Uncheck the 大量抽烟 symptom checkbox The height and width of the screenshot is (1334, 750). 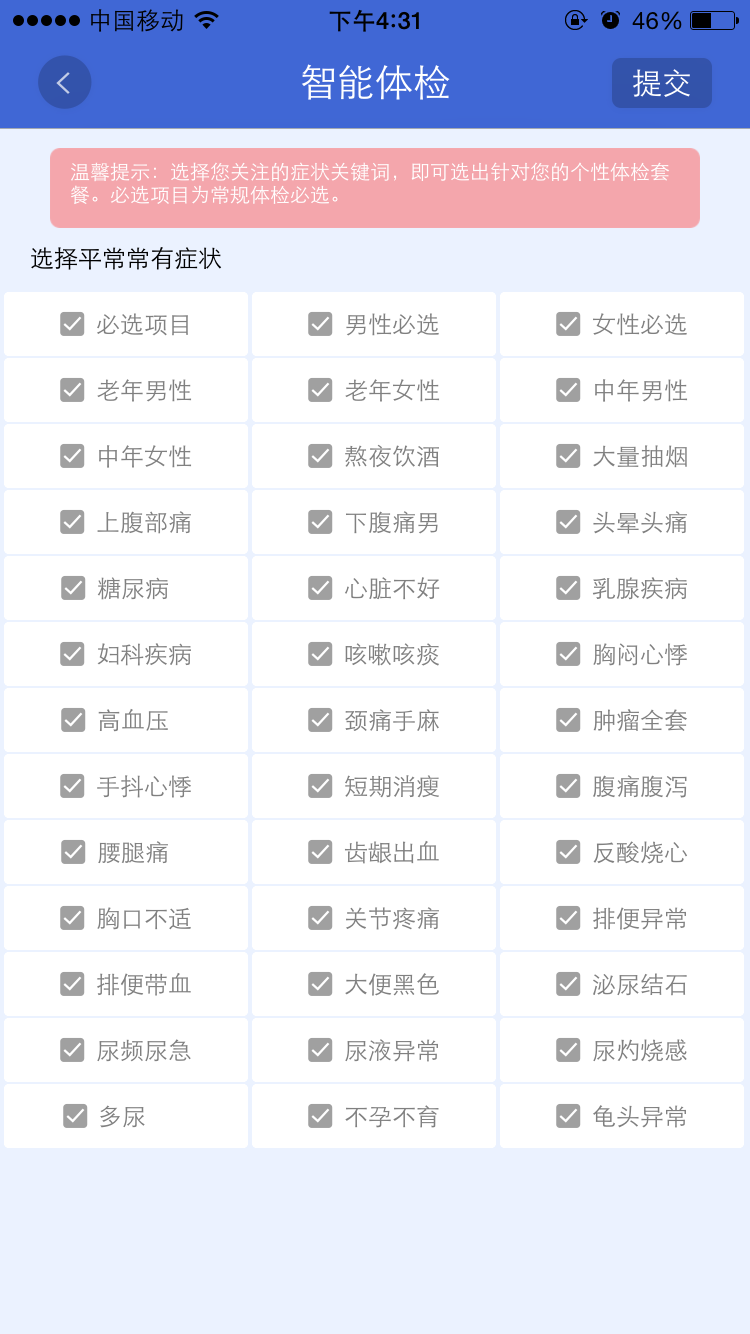click(568, 456)
